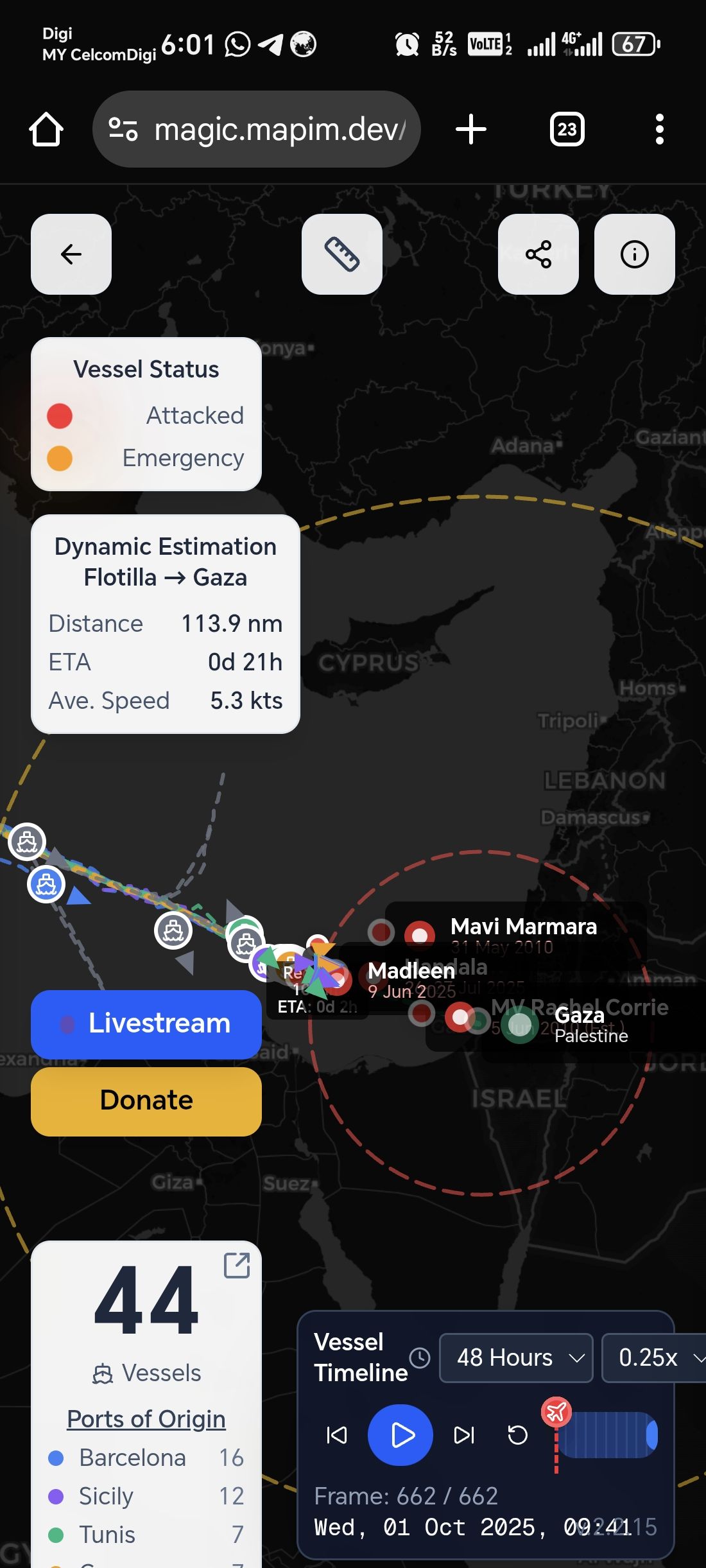Open a new browser tab

pyautogui.click(x=471, y=129)
